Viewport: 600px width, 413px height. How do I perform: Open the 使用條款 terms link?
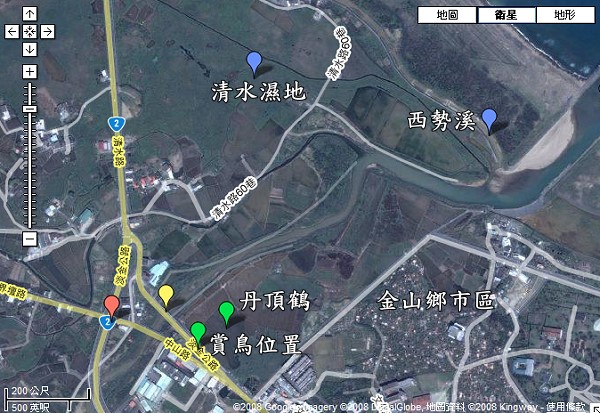572,407
